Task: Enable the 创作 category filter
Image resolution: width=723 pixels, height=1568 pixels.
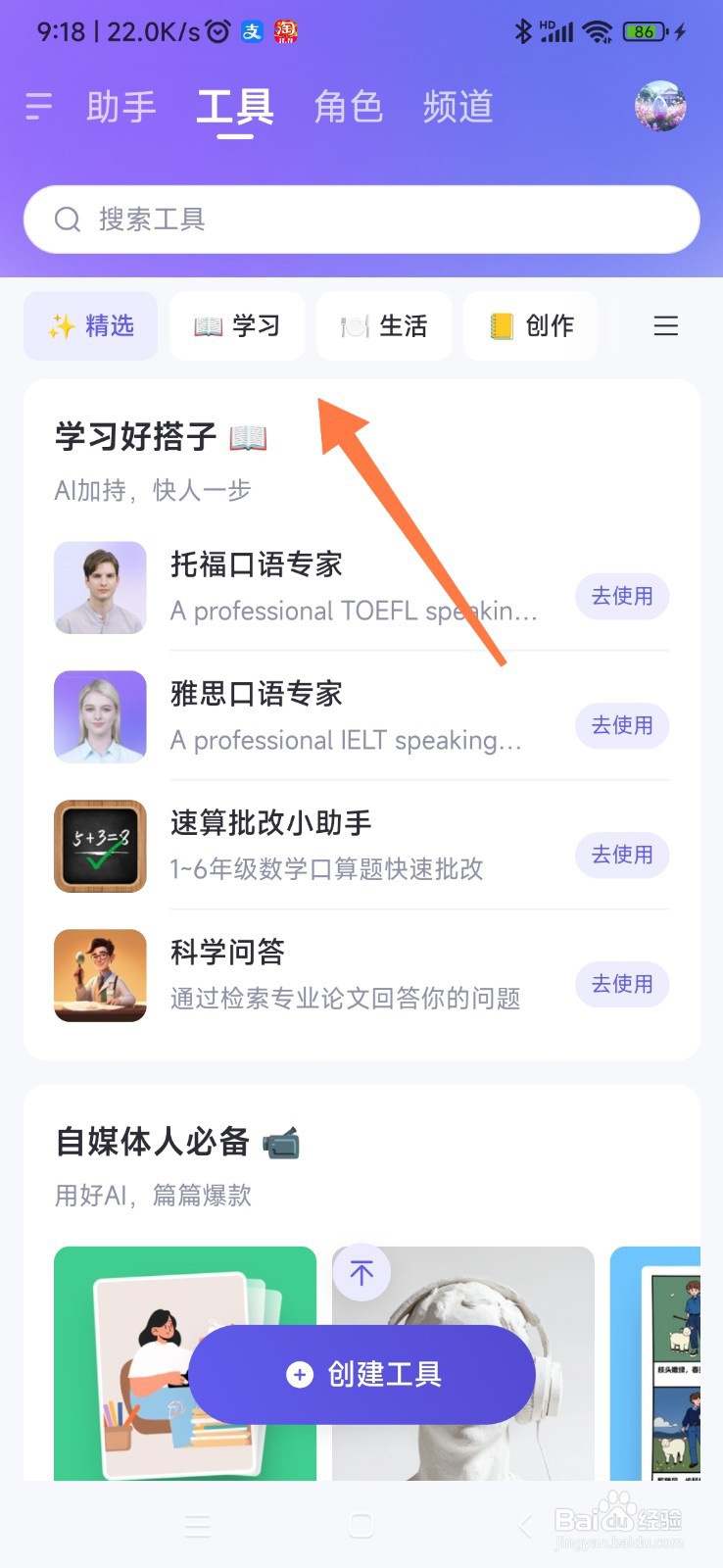Action: pyautogui.click(x=530, y=325)
